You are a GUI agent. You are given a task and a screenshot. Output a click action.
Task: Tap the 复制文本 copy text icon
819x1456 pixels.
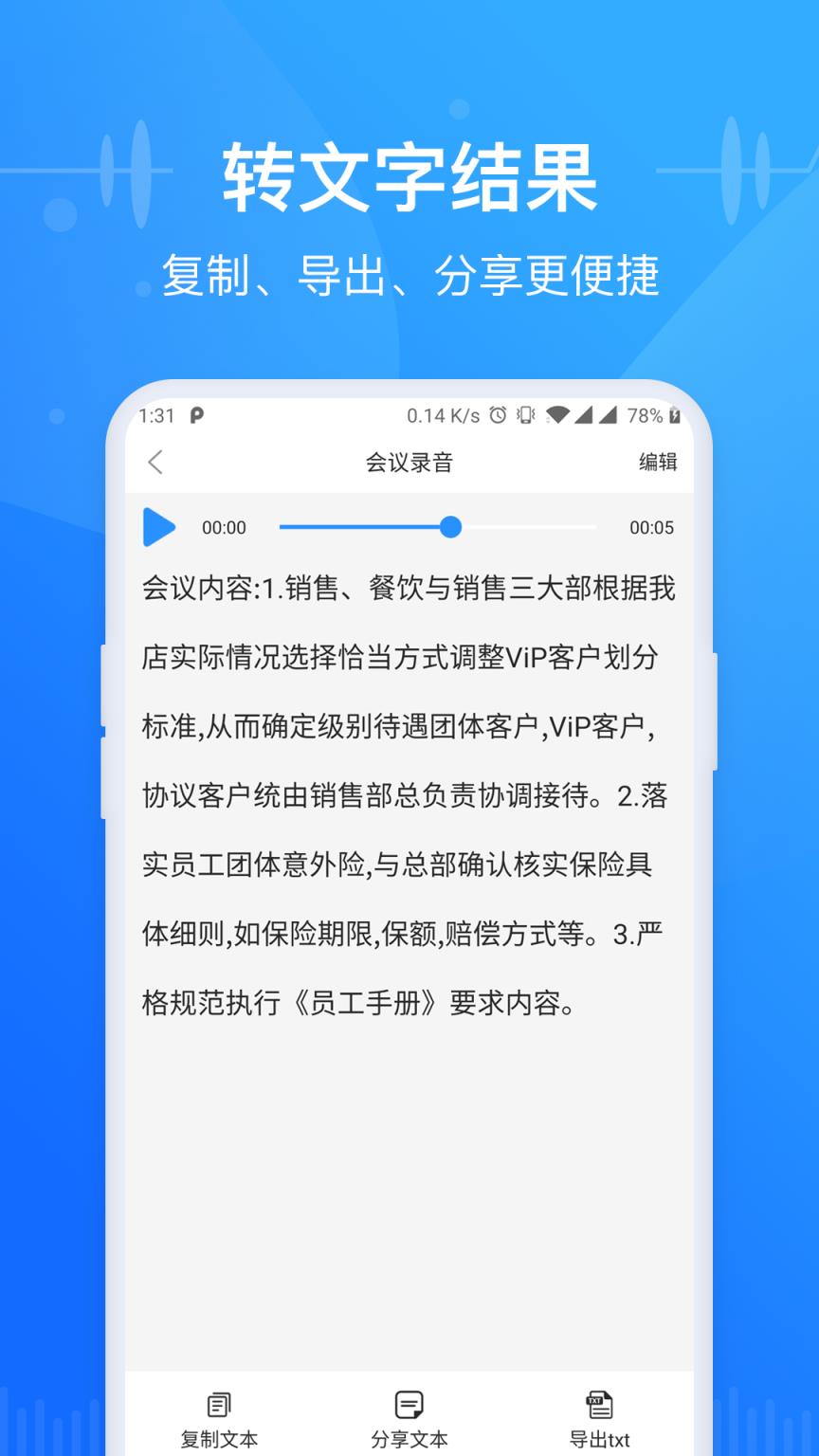(x=218, y=1403)
